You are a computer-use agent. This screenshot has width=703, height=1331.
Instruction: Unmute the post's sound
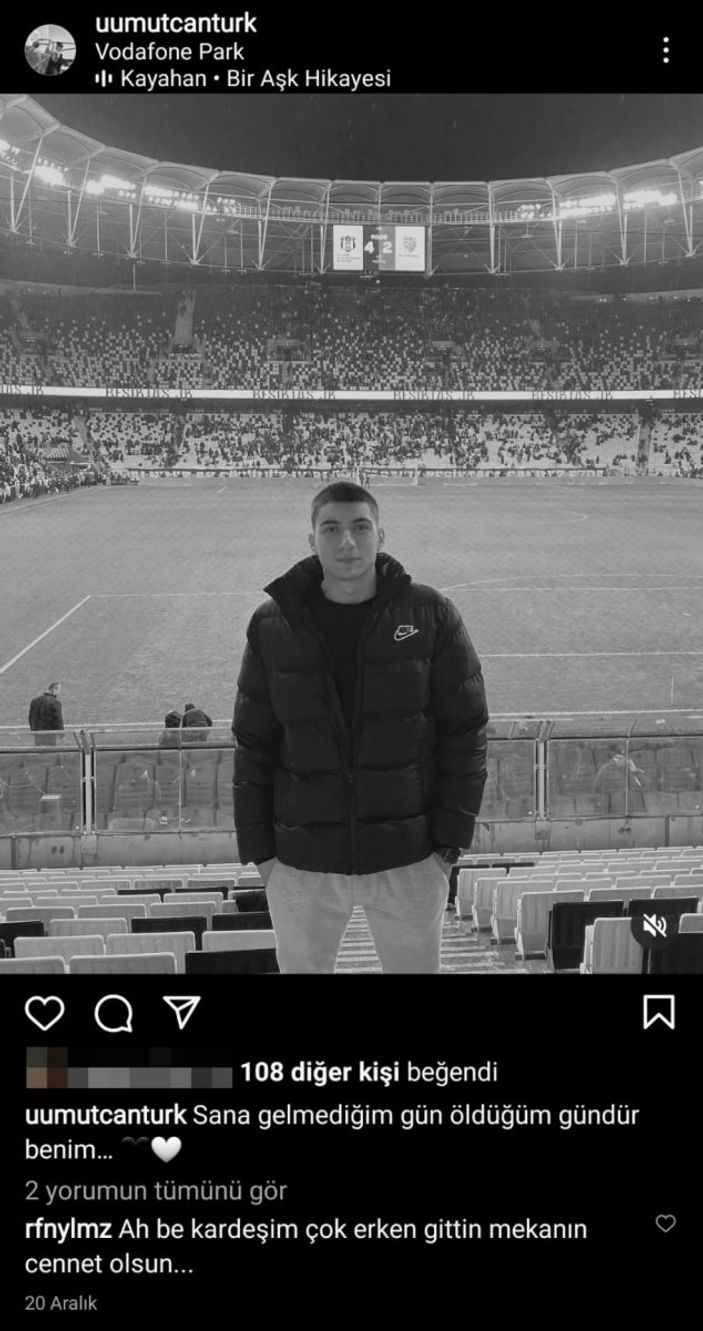coord(655,925)
